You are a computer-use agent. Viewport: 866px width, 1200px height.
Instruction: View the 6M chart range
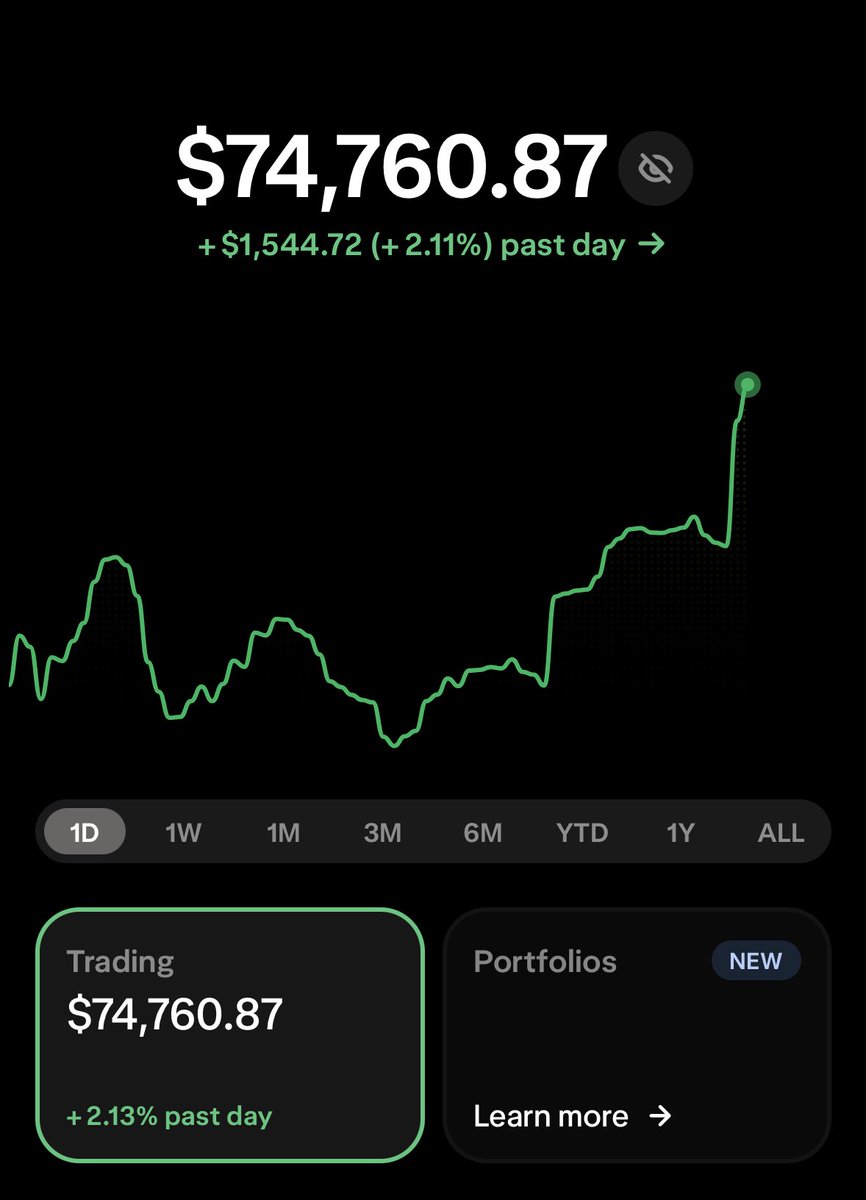pyautogui.click(x=483, y=832)
